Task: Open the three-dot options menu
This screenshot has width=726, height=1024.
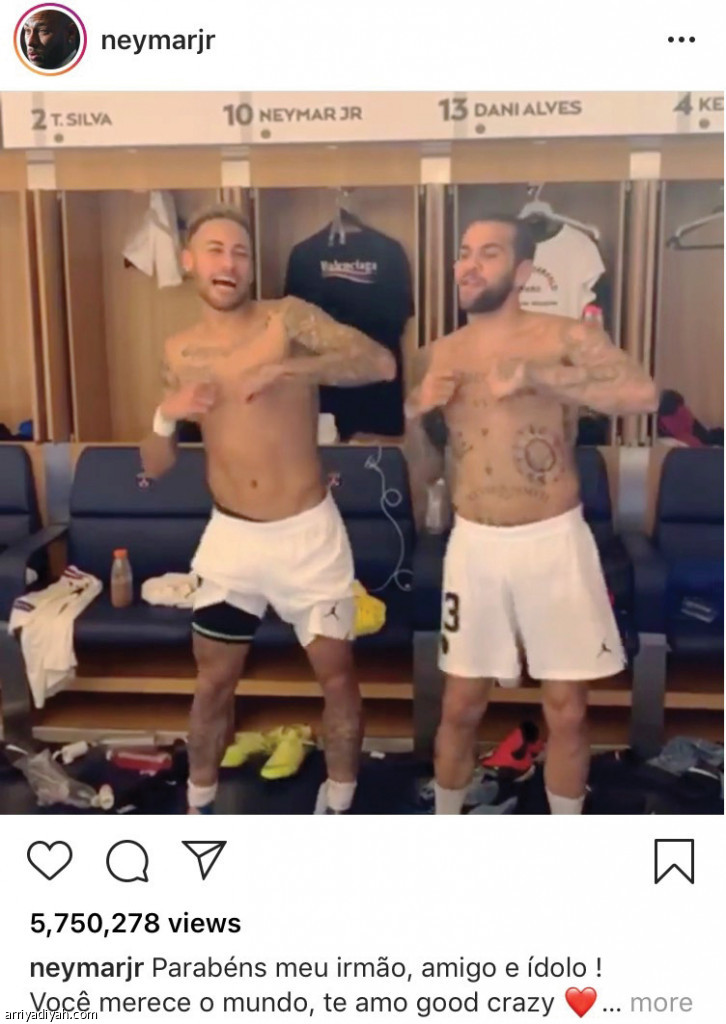Action: [680, 40]
